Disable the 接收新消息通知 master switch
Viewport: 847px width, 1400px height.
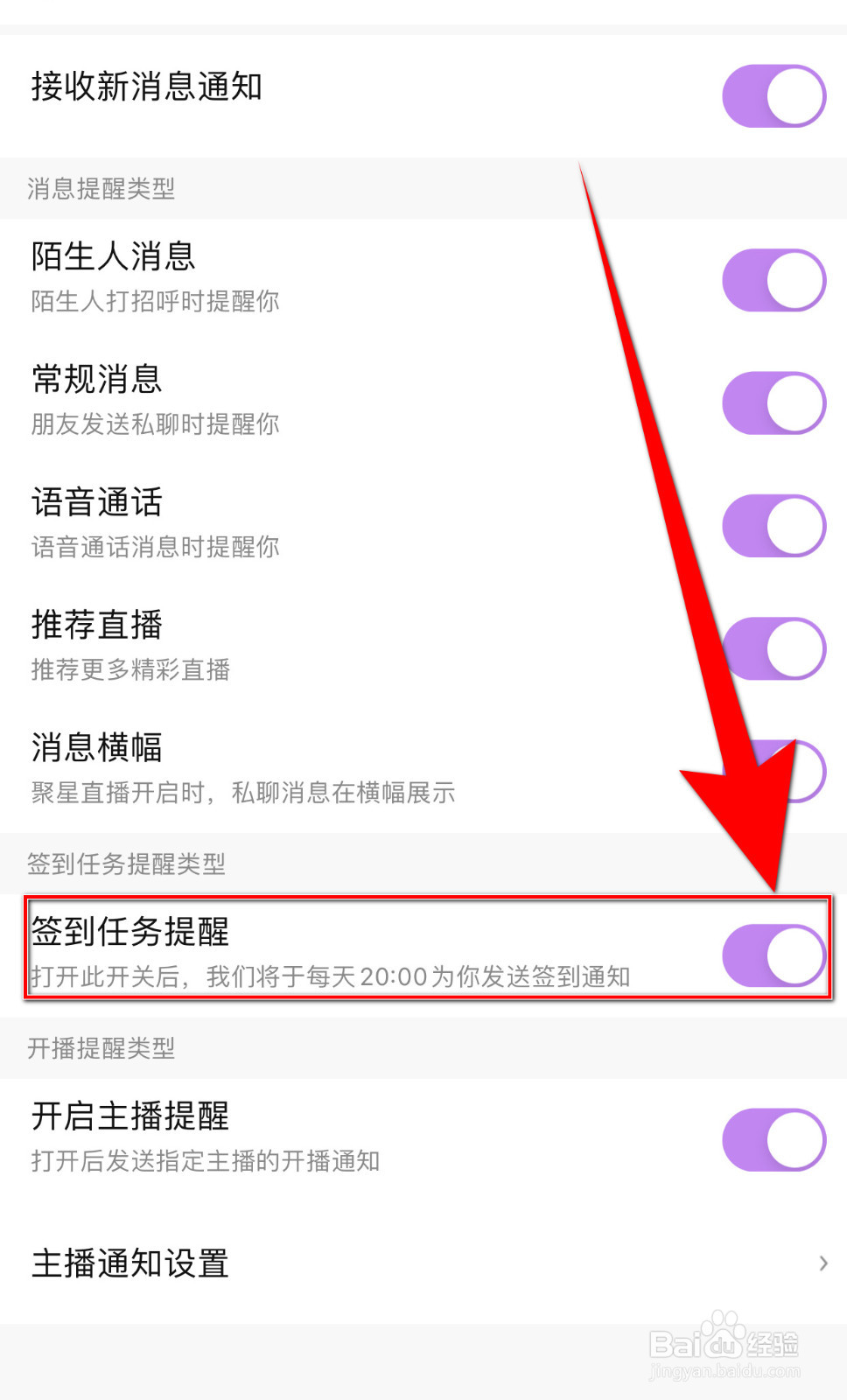773,94
